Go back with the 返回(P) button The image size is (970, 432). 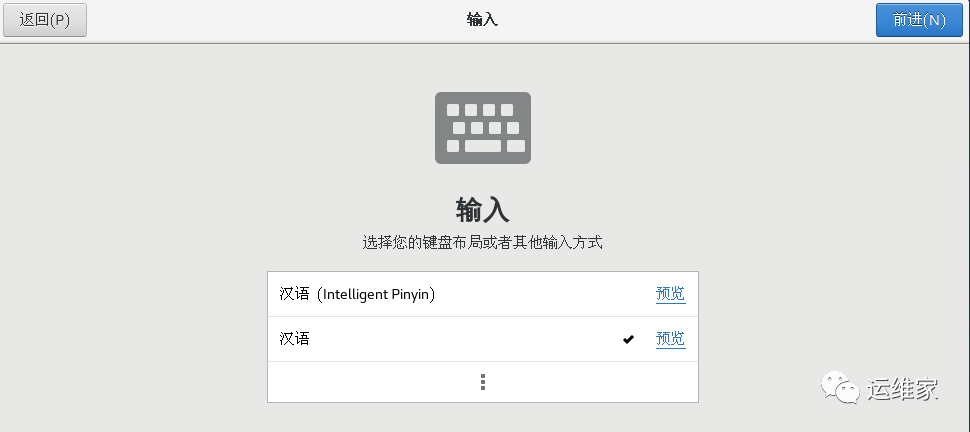45,20
